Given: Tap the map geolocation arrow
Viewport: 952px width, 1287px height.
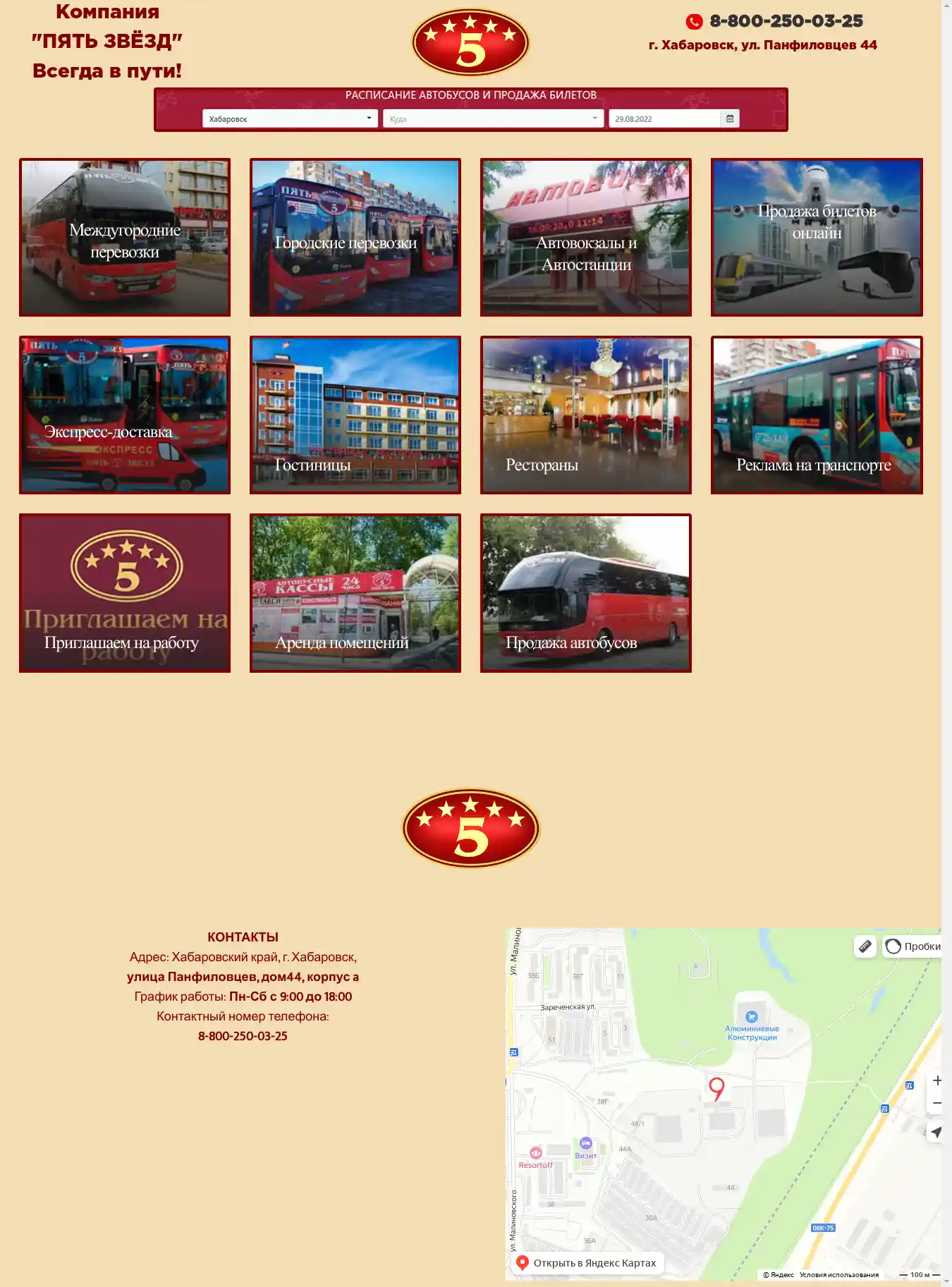Looking at the screenshot, I should pyautogui.click(x=936, y=1132).
